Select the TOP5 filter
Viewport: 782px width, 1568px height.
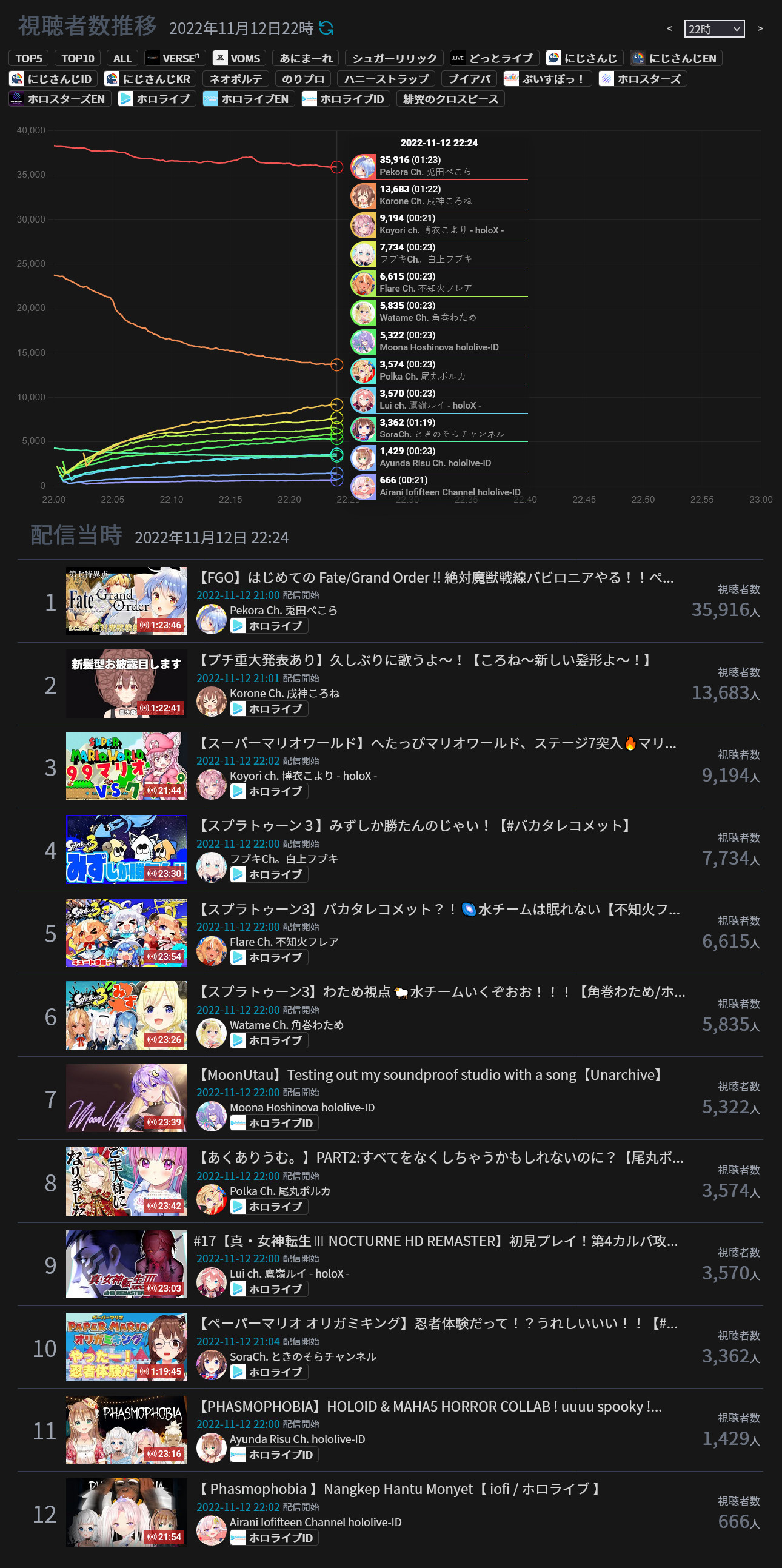coord(28,58)
